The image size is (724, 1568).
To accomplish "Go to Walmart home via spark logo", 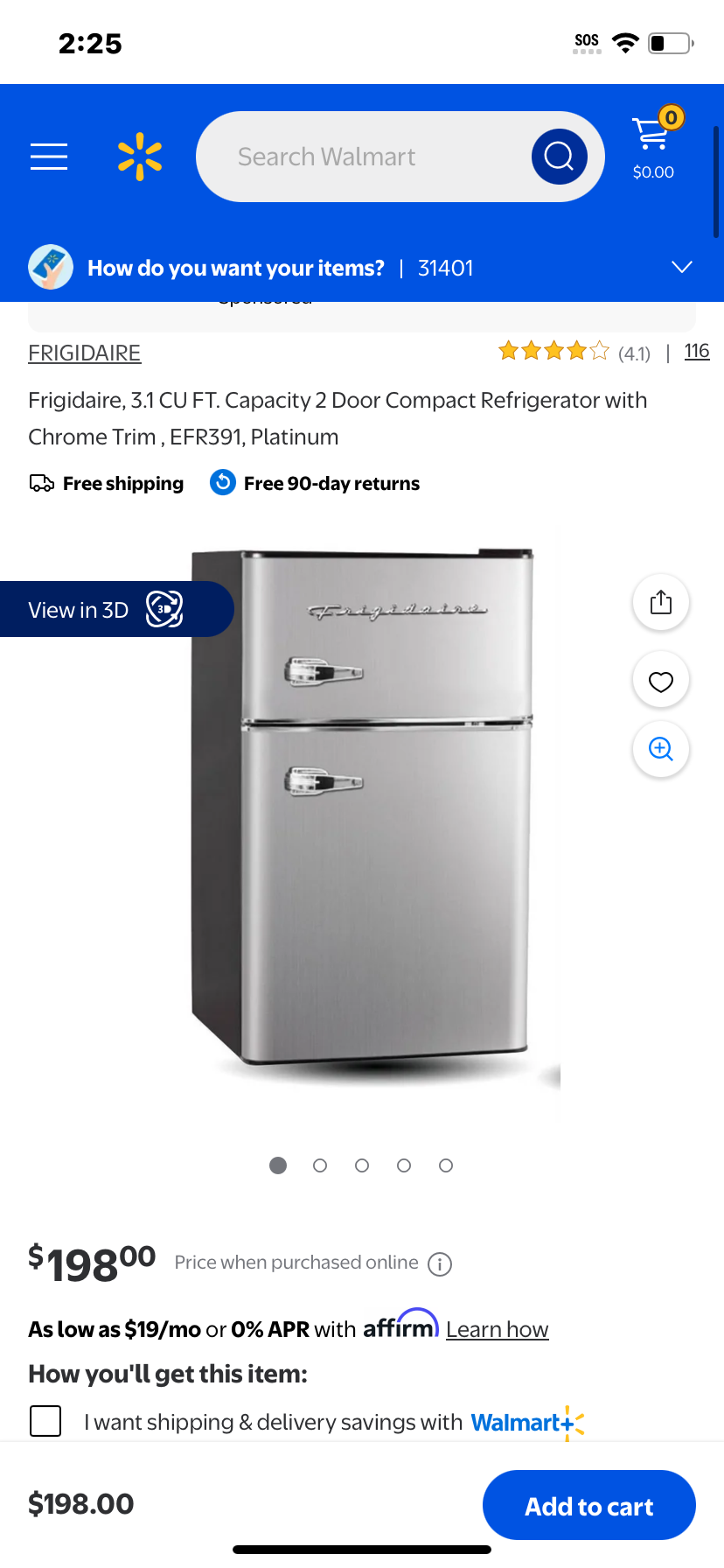I will pyautogui.click(x=140, y=157).
